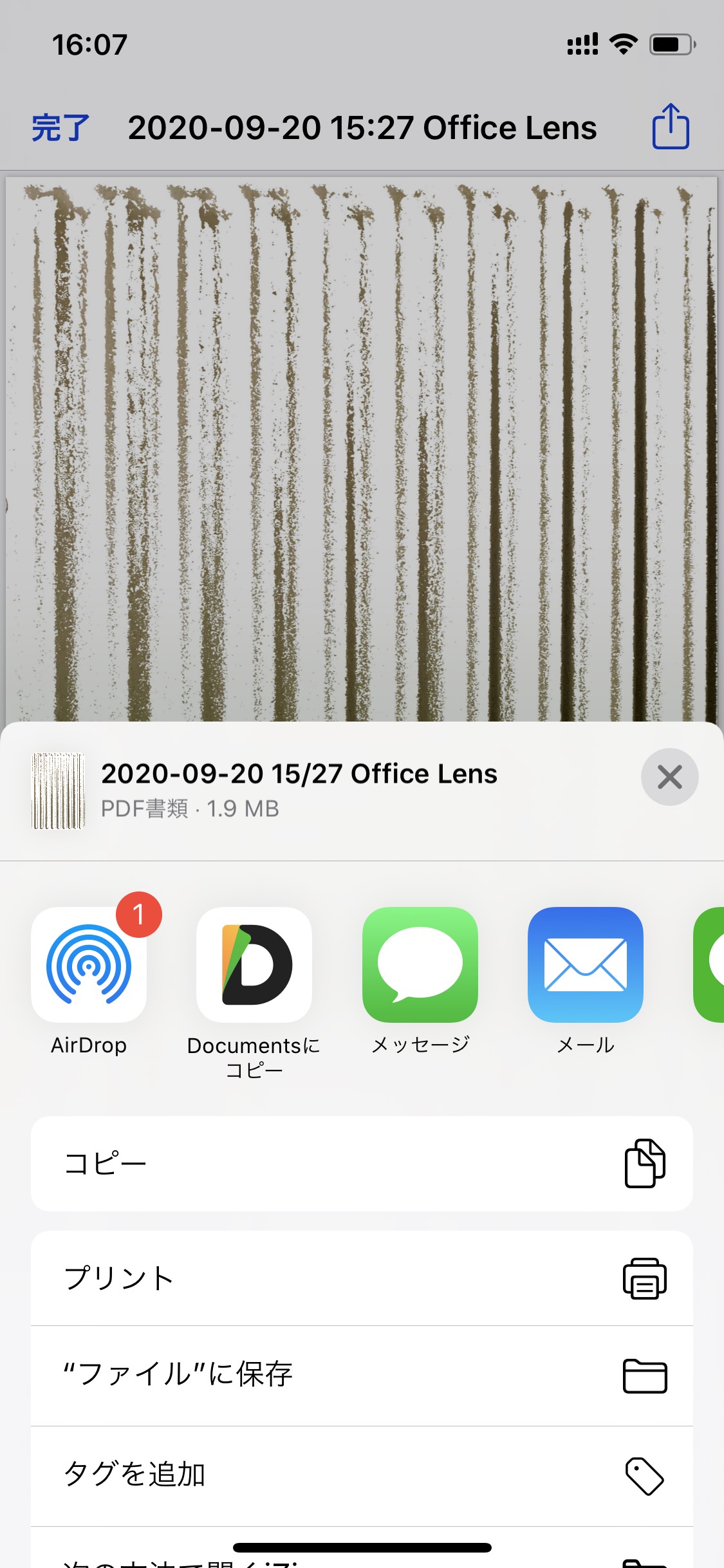This screenshot has width=724, height=1568.
Task: Send the PDF via メッセージ
Action: click(x=420, y=965)
